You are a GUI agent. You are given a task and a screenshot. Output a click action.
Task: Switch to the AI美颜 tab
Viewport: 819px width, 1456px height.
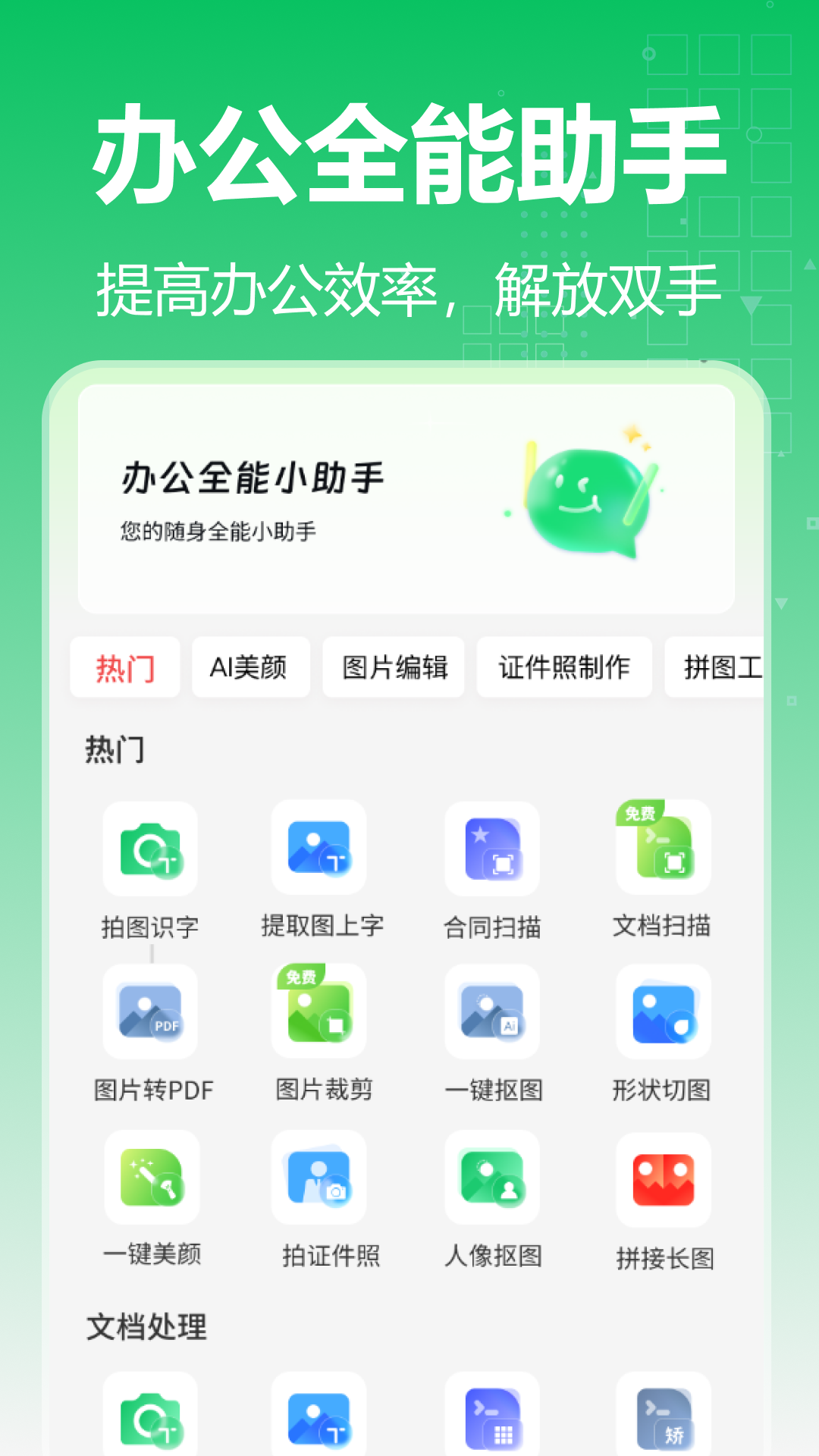(250, 667)
